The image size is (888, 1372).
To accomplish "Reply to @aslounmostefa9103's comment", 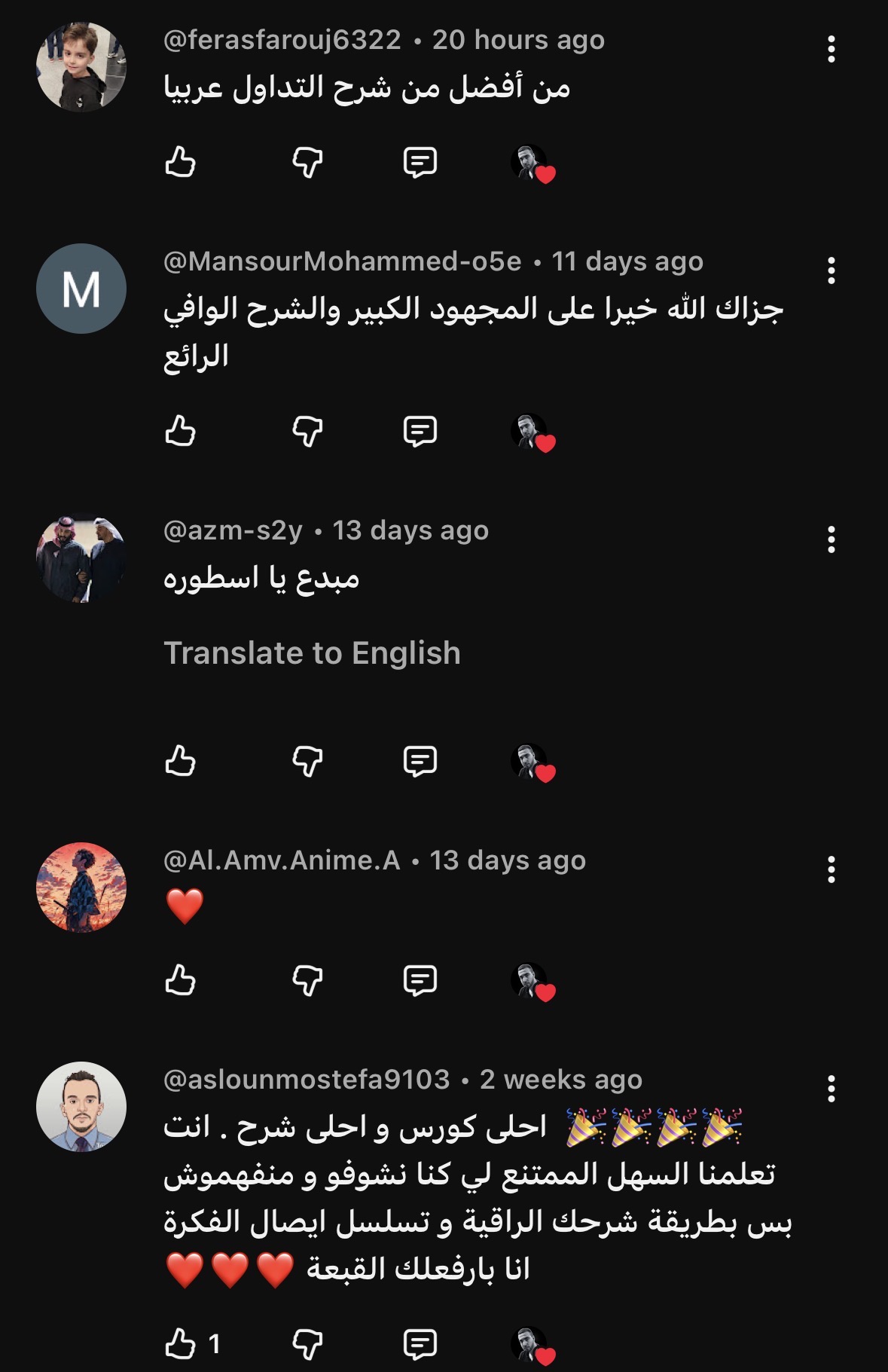I will [x=420, y=1343].
